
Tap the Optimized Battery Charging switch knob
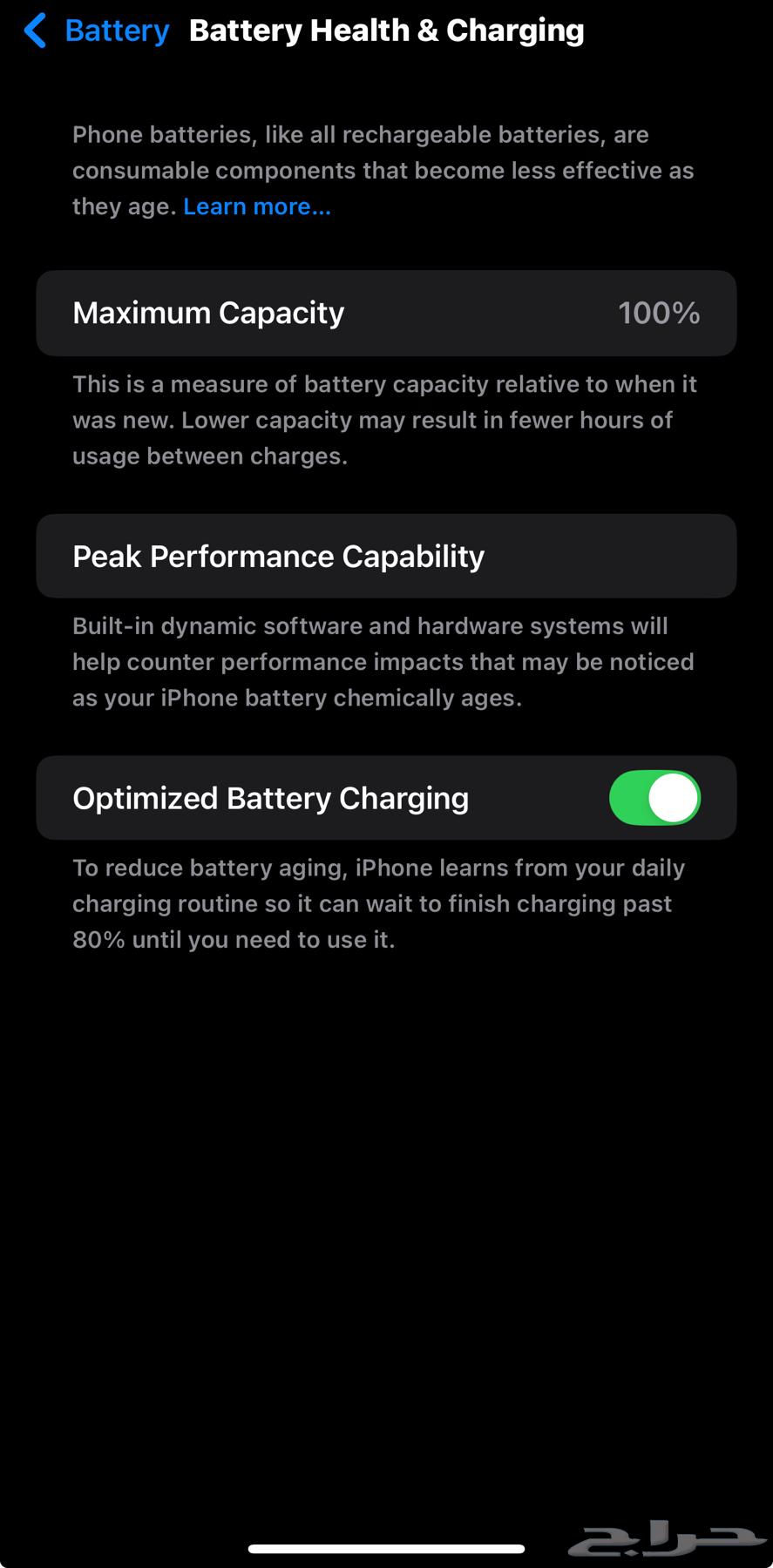pyautogui.click(x=671, y=797)
